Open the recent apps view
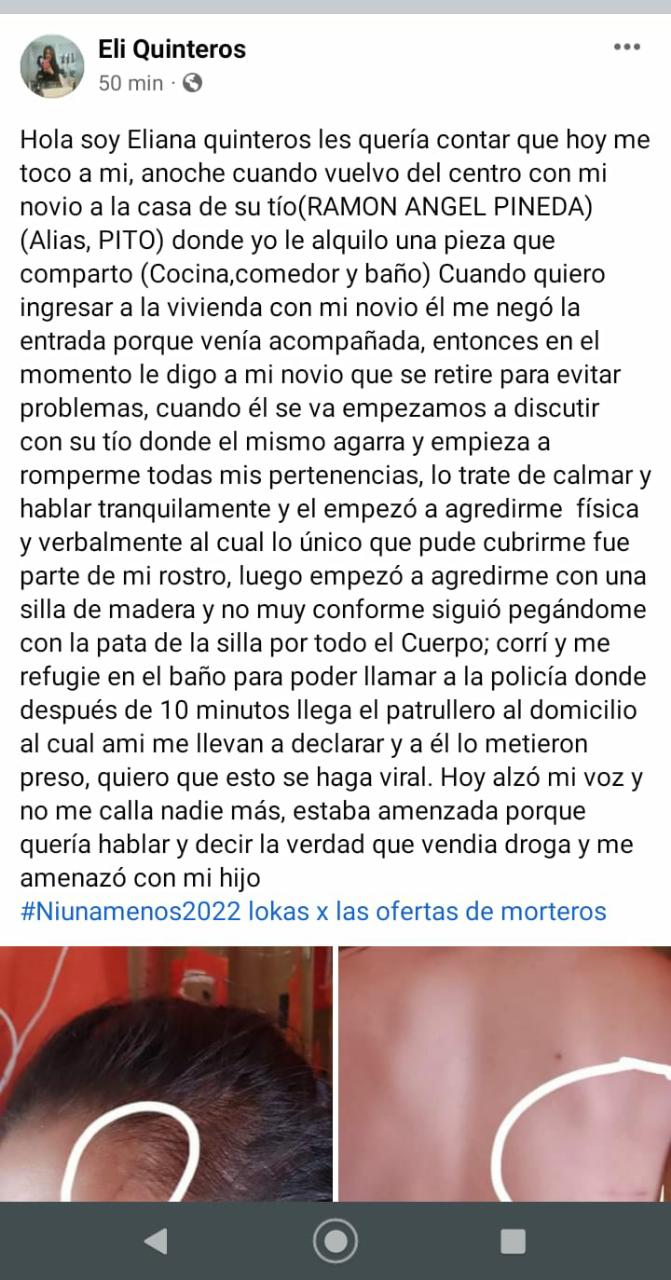 pyautogui.click(x=513, y=1241)
